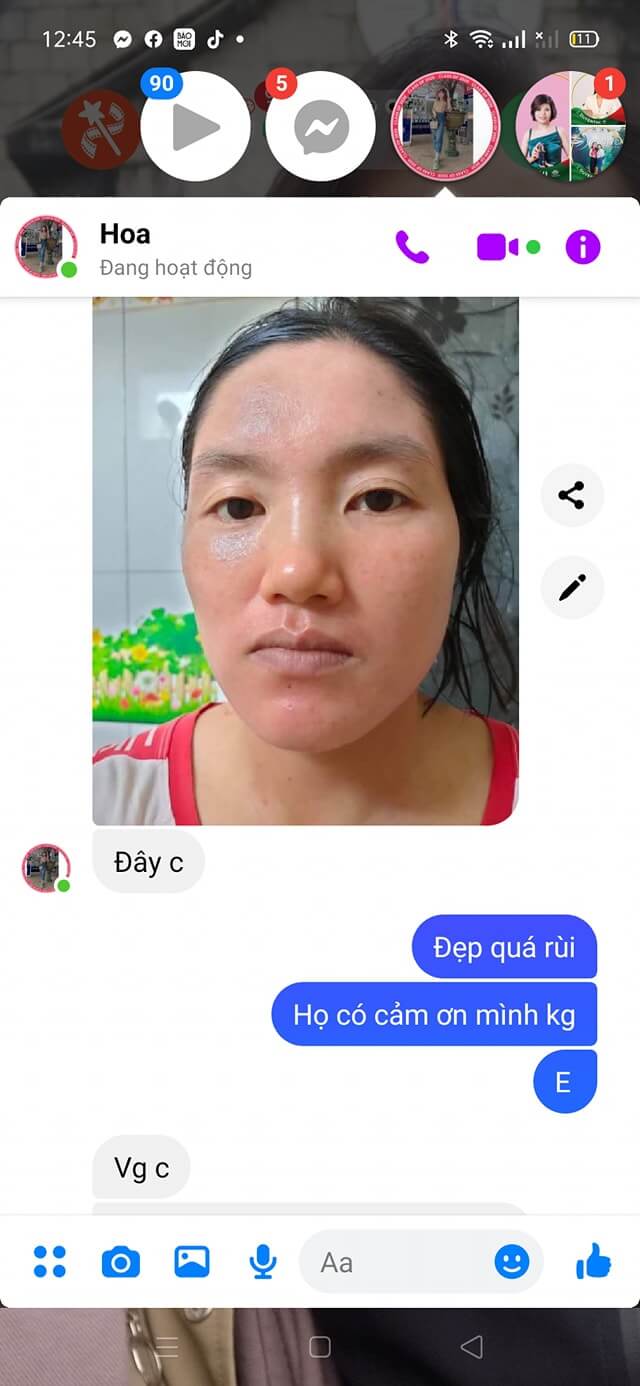
Task: Focus the Aa message input field
Action: [395, 1263]
